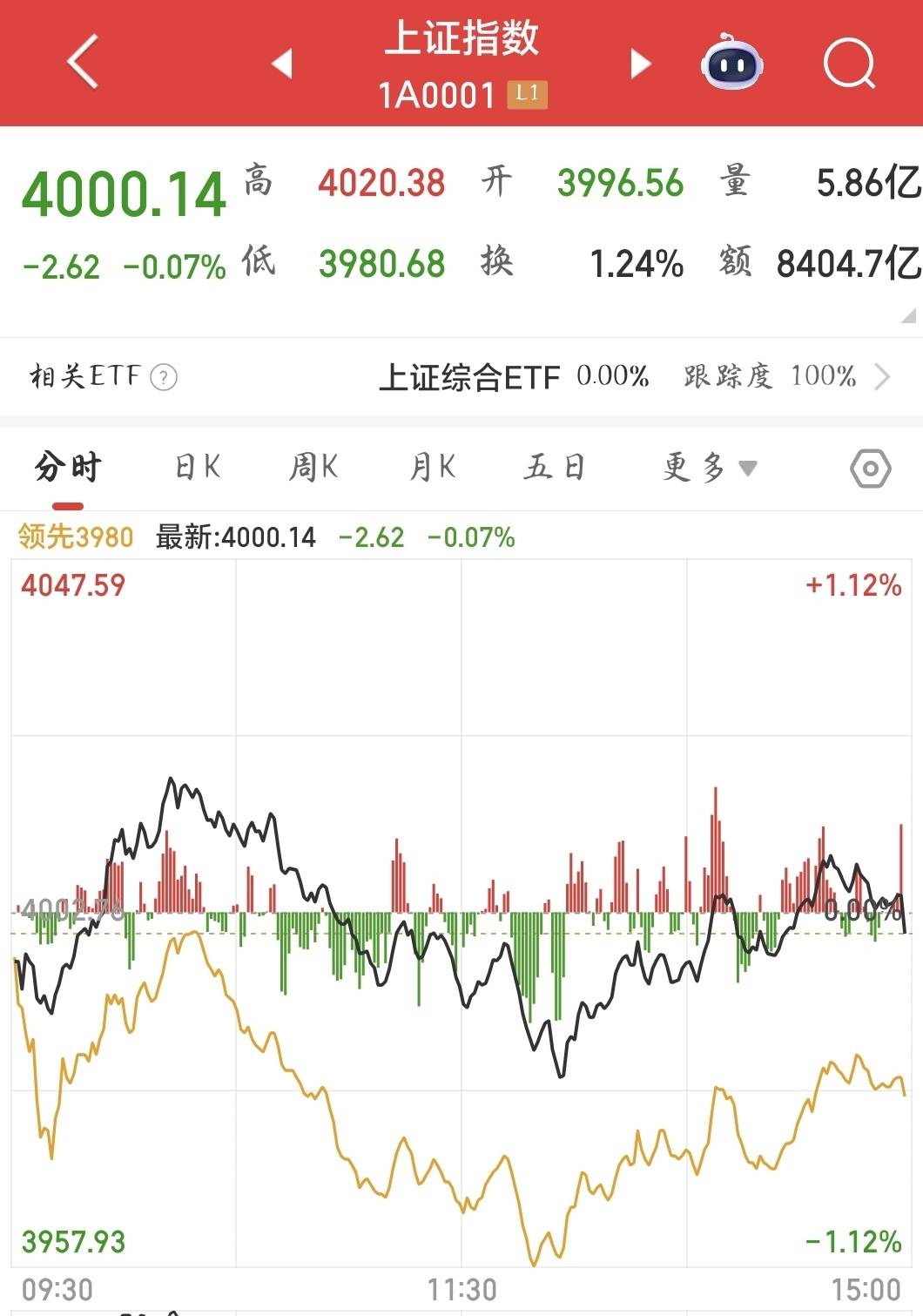Open the 上证综合ETF related row
The height and width of the screenshot is (1316, 923).
(x=627, y=377)
